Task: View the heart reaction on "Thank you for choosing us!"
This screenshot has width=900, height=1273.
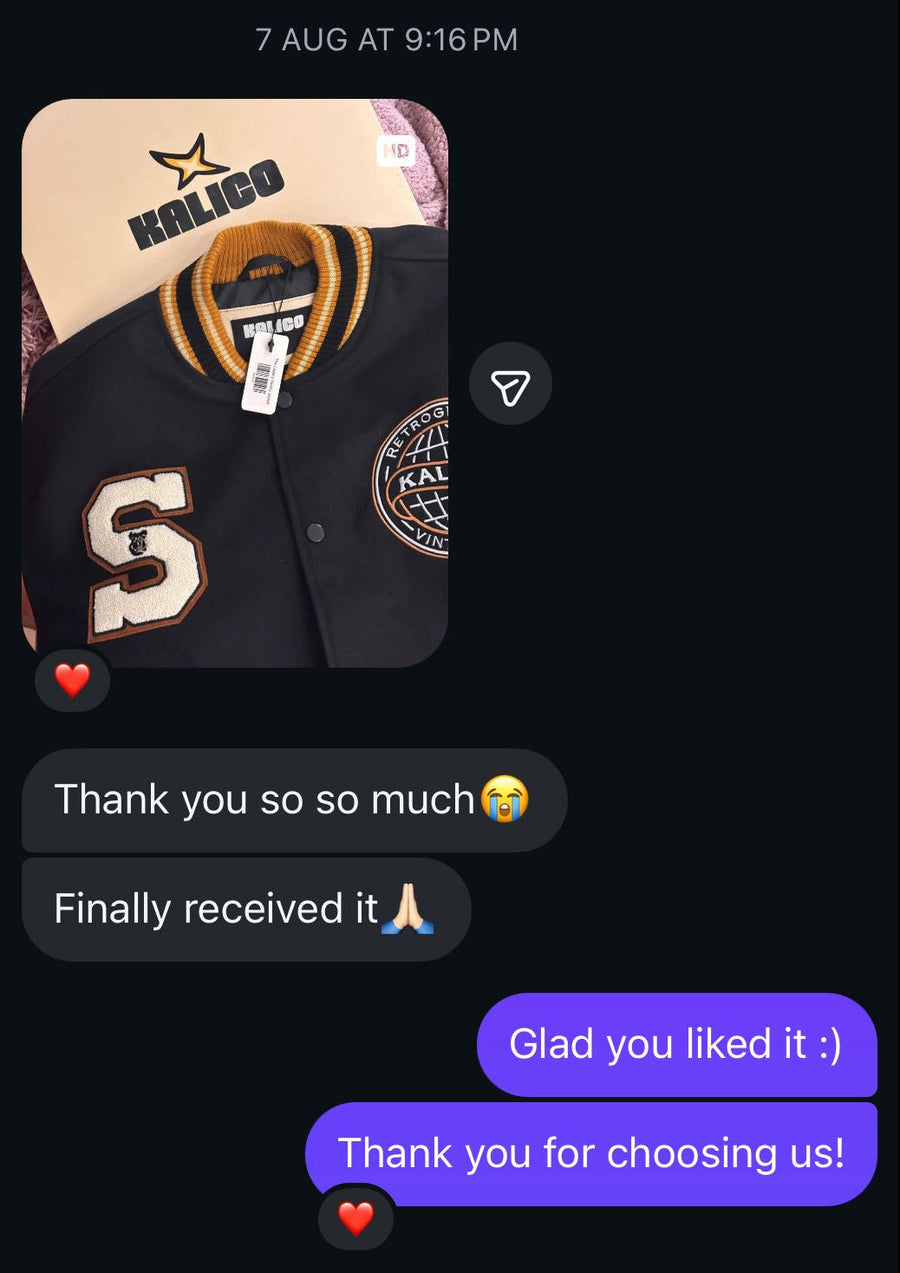Action: pyautogui.click(x=355, y=1217)
